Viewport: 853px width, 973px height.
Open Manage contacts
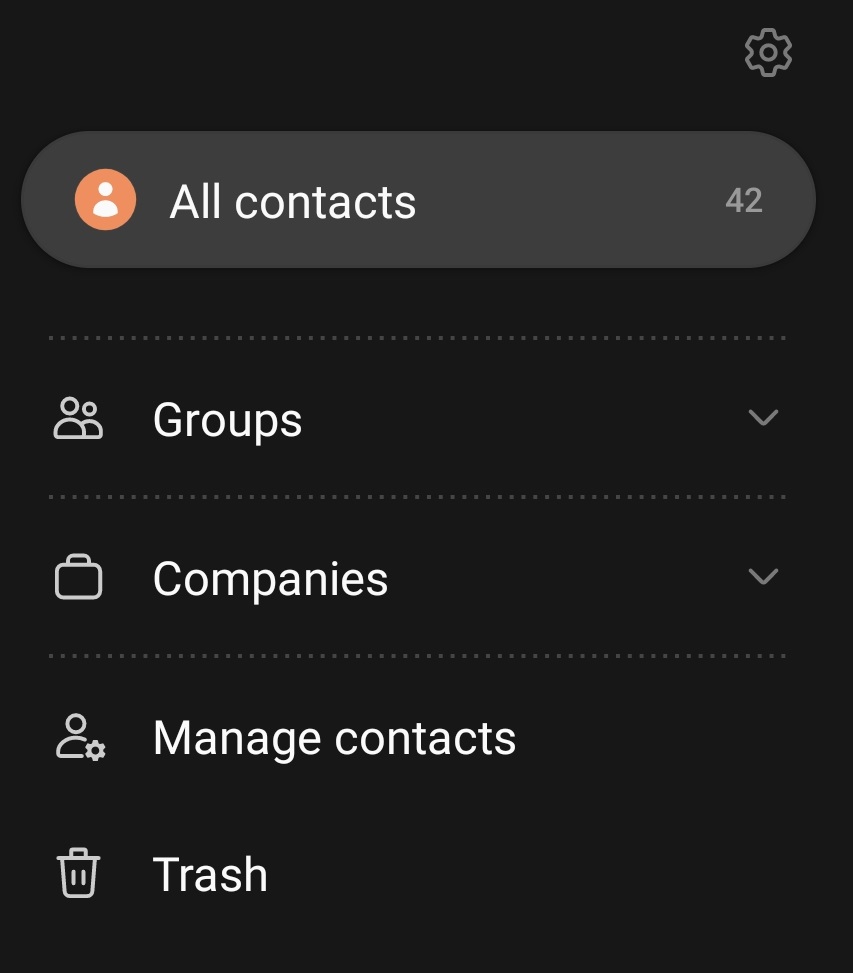point(334,738)
